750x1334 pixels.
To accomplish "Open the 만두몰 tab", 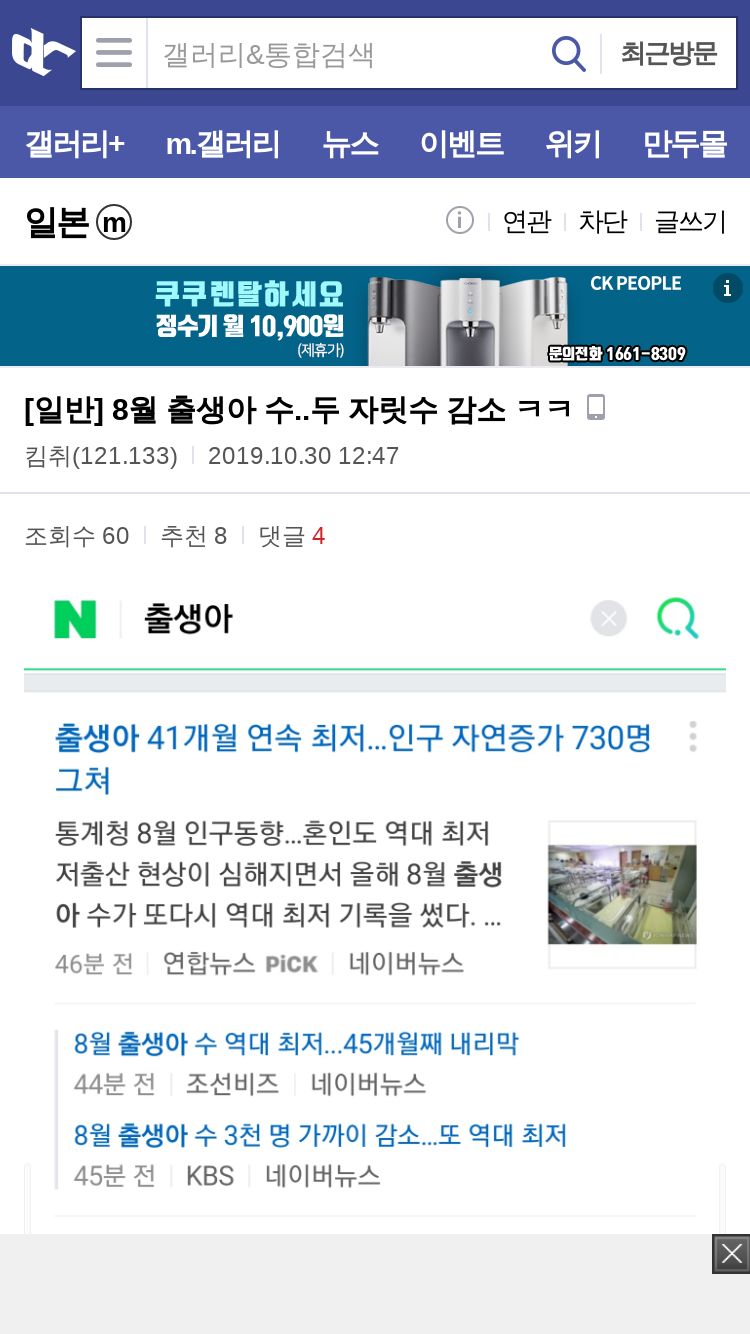I will coord(685,144).
